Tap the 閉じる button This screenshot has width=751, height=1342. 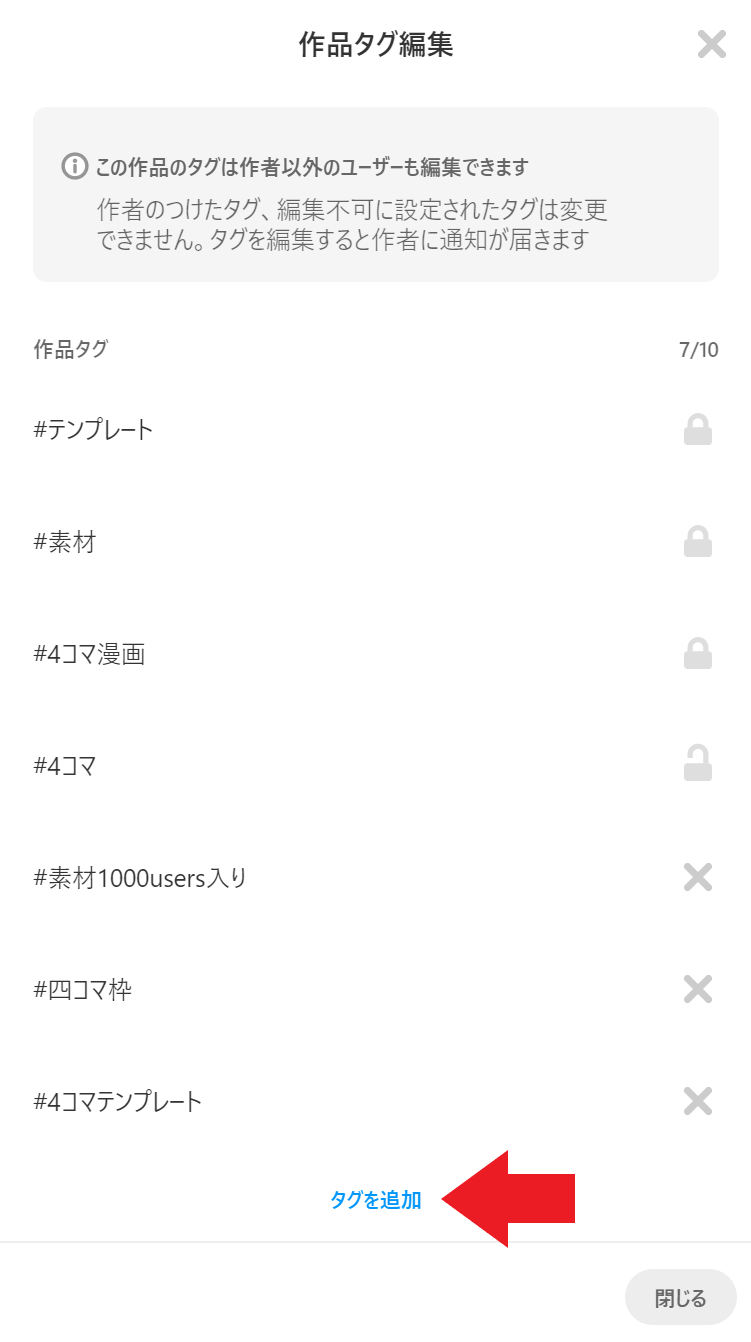coord(680,1298)
